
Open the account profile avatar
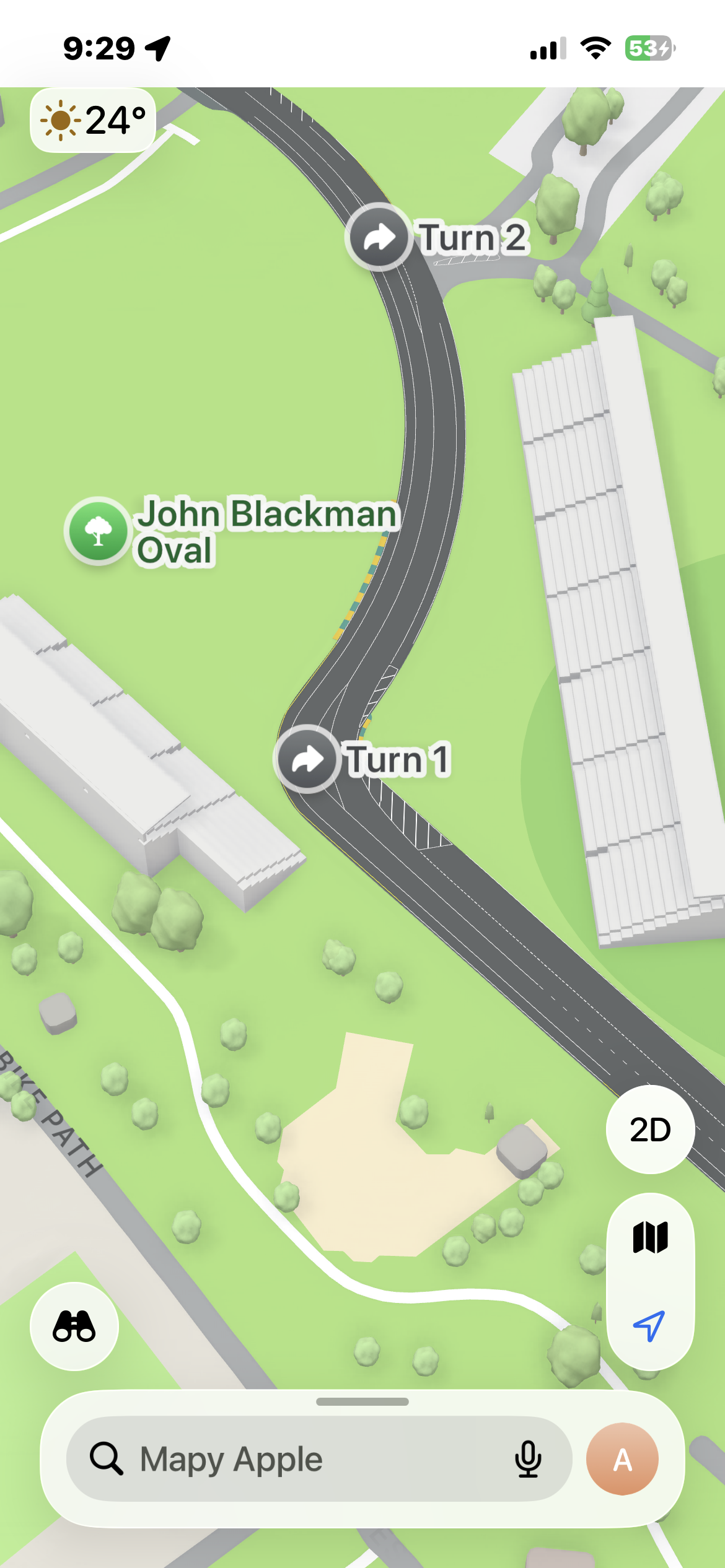click(622, 1459)
